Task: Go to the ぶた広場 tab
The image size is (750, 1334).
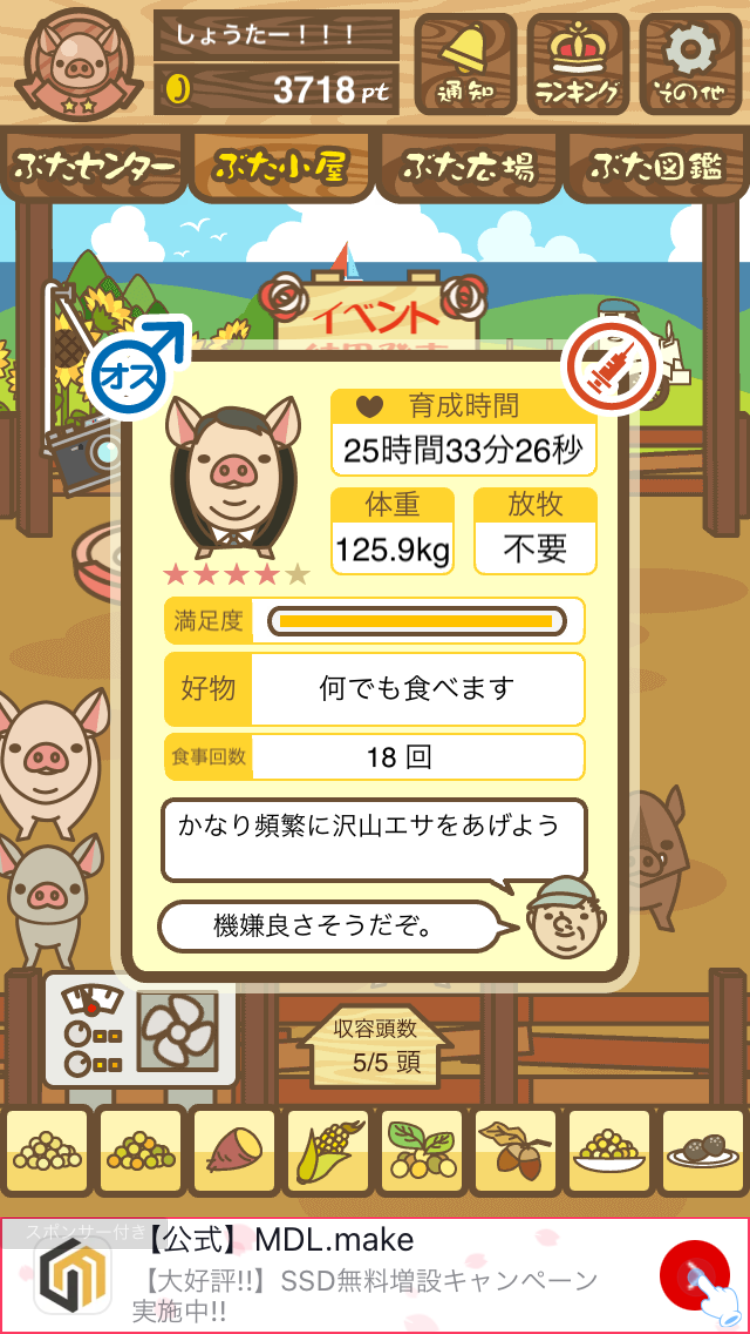Action: tap(468, 167)
